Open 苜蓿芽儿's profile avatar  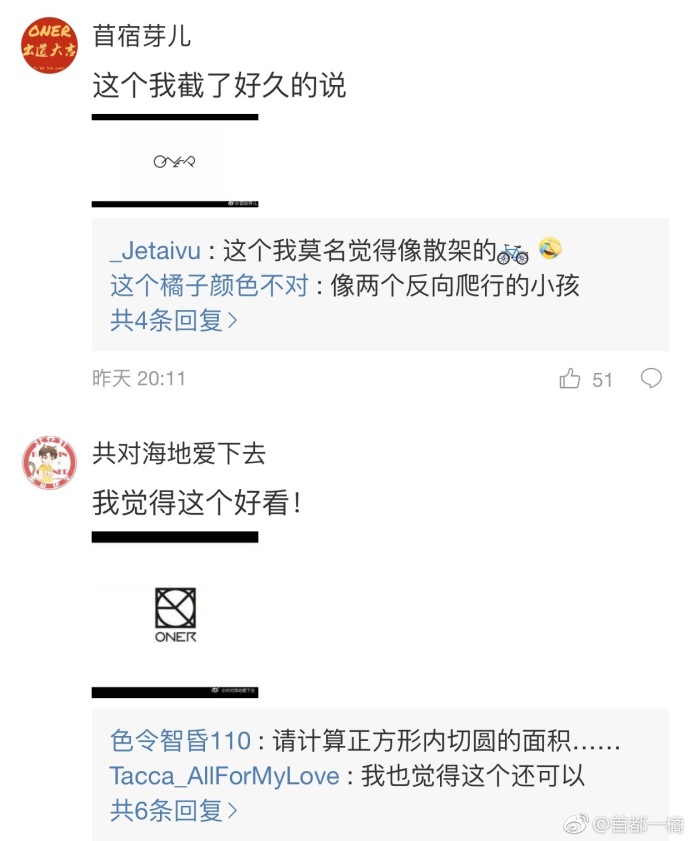[x=49, y=45]
